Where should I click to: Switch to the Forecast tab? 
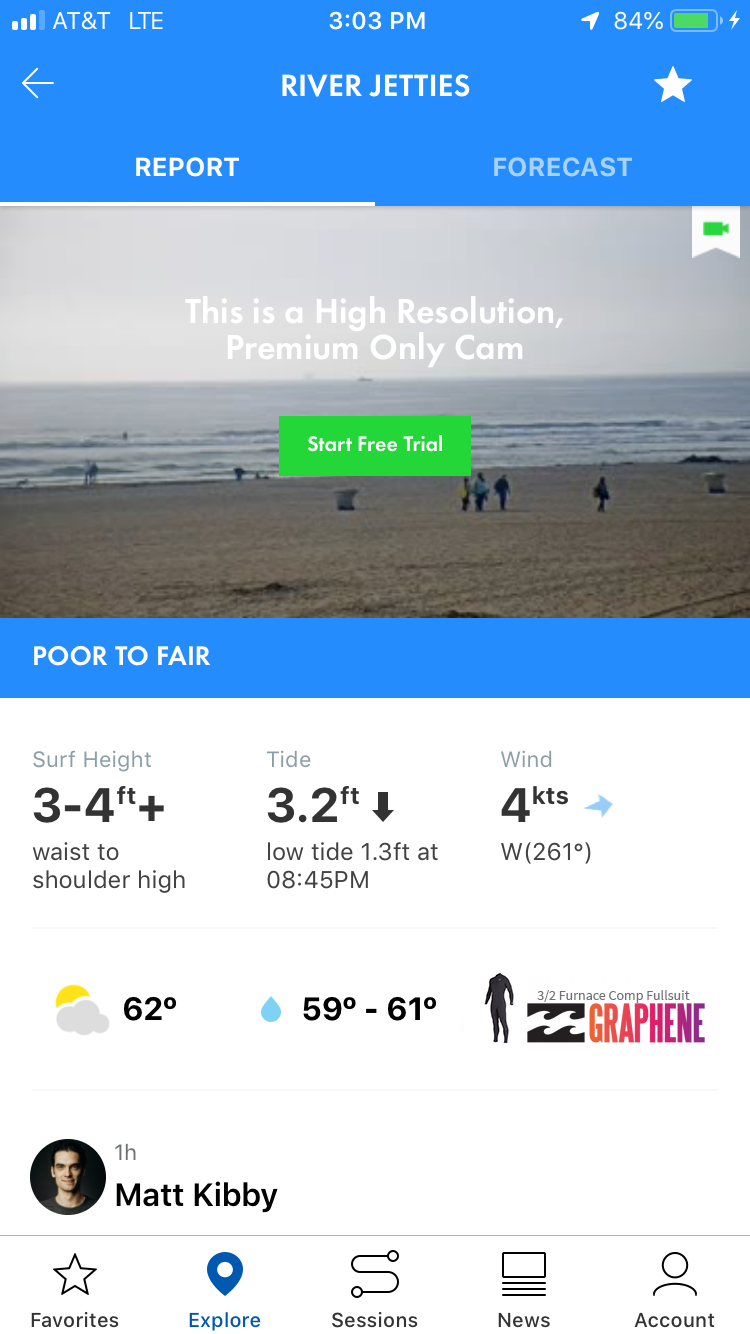click(562, 167)
